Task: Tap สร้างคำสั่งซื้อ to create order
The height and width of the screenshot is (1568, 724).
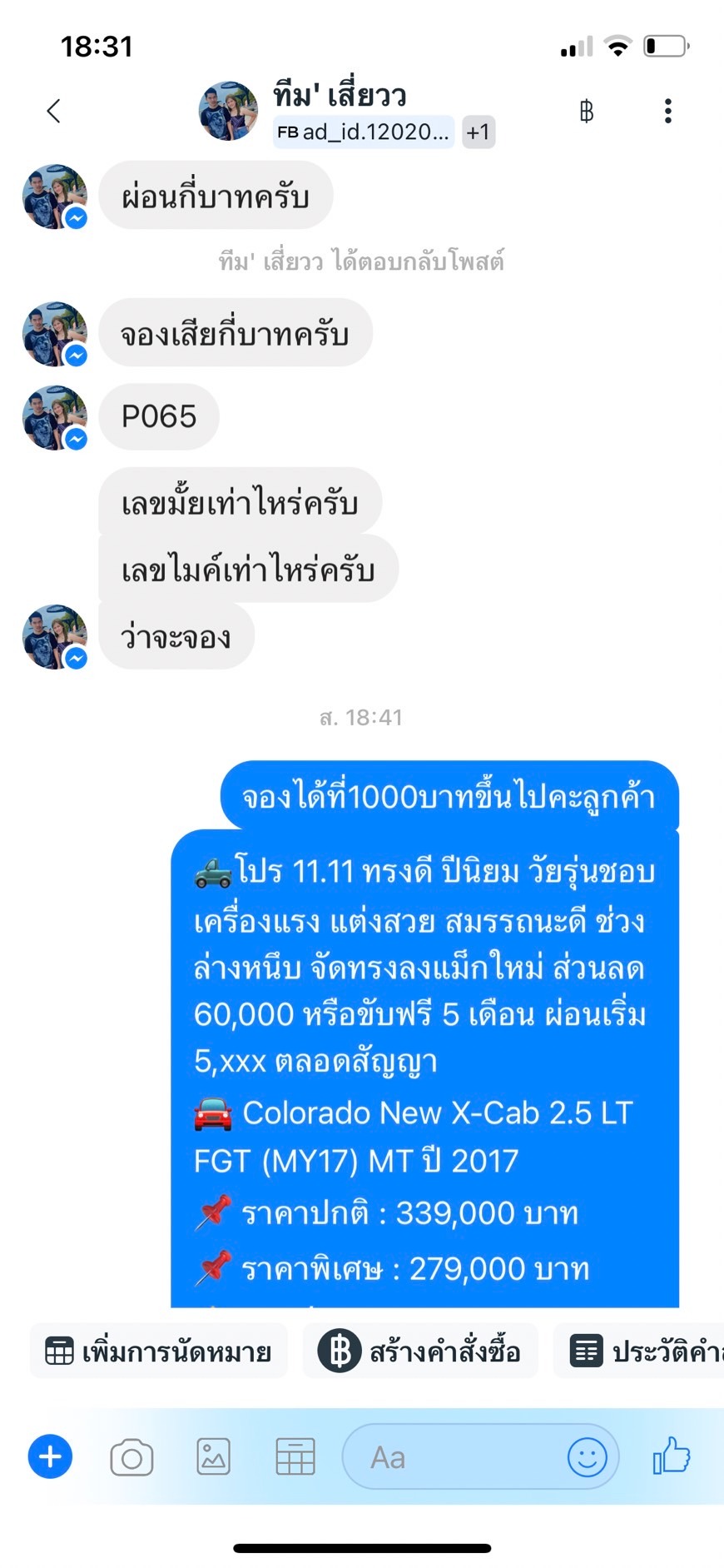Action: pos(420,1351)
